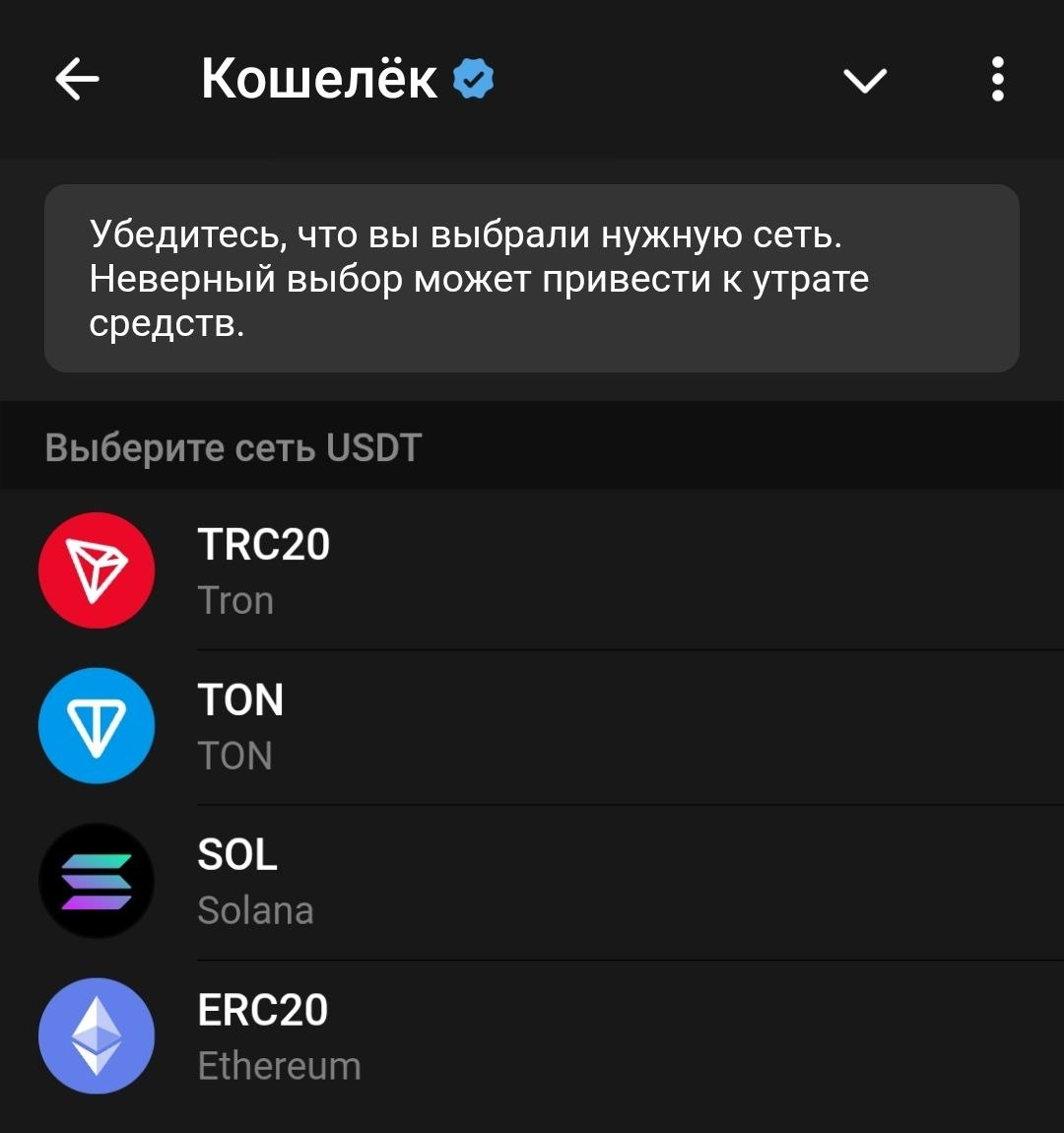Go back using the arrow icon
1064x1133 pixels.
[77, 79]
